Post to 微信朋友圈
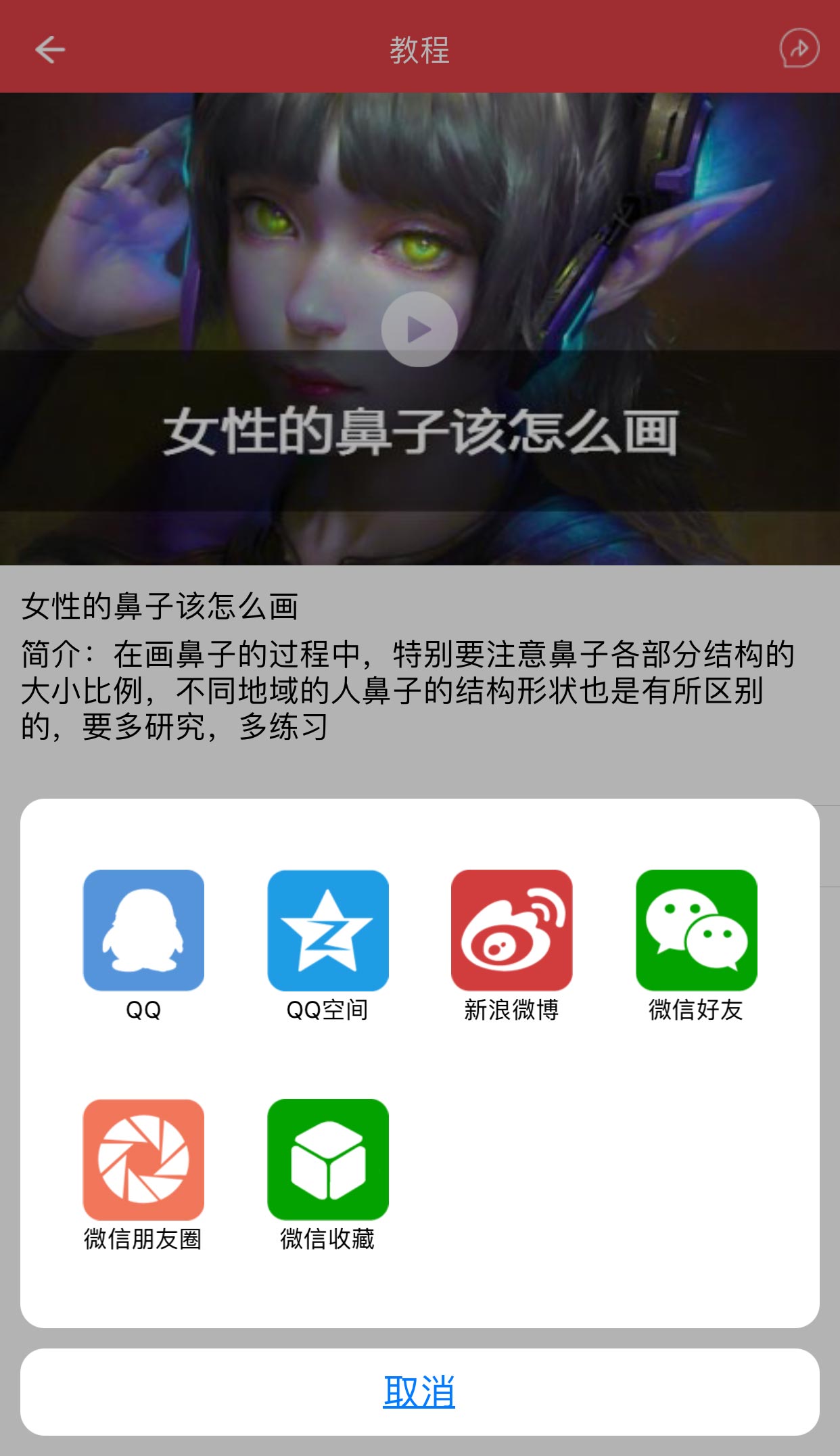This screenshot has width=840, height=1456. point(143,1159)
